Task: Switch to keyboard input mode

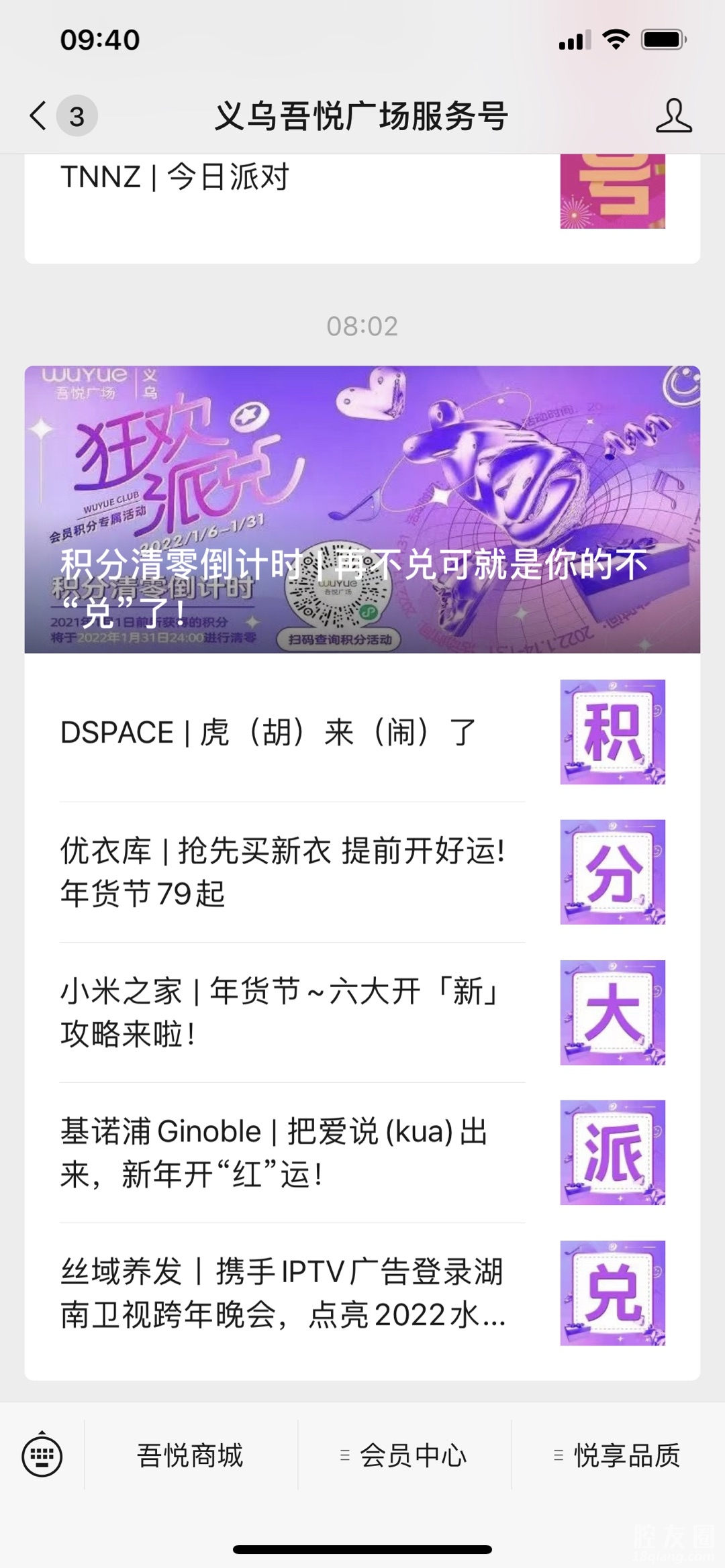Action: click(42, 1455)
